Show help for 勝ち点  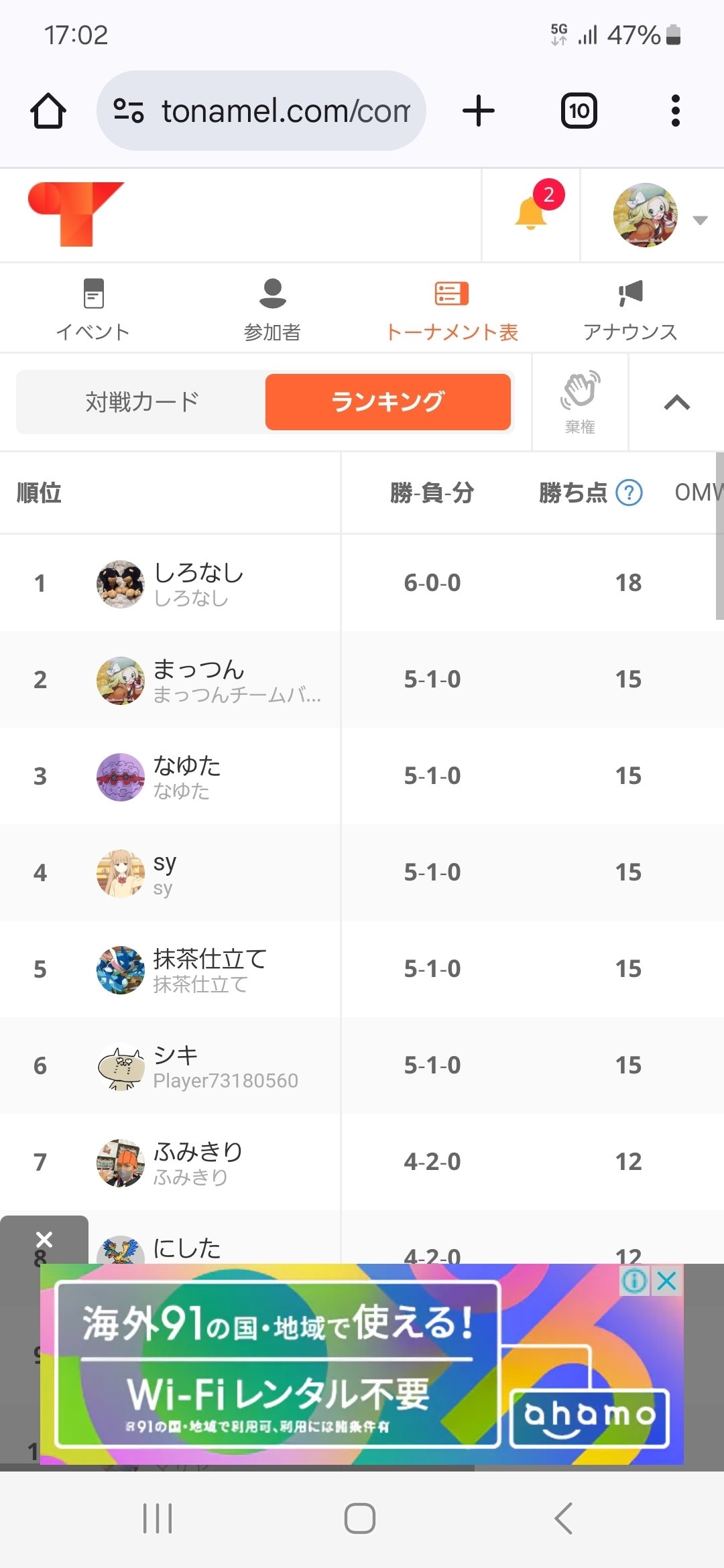pyautogui.click(x=629, y=493)
